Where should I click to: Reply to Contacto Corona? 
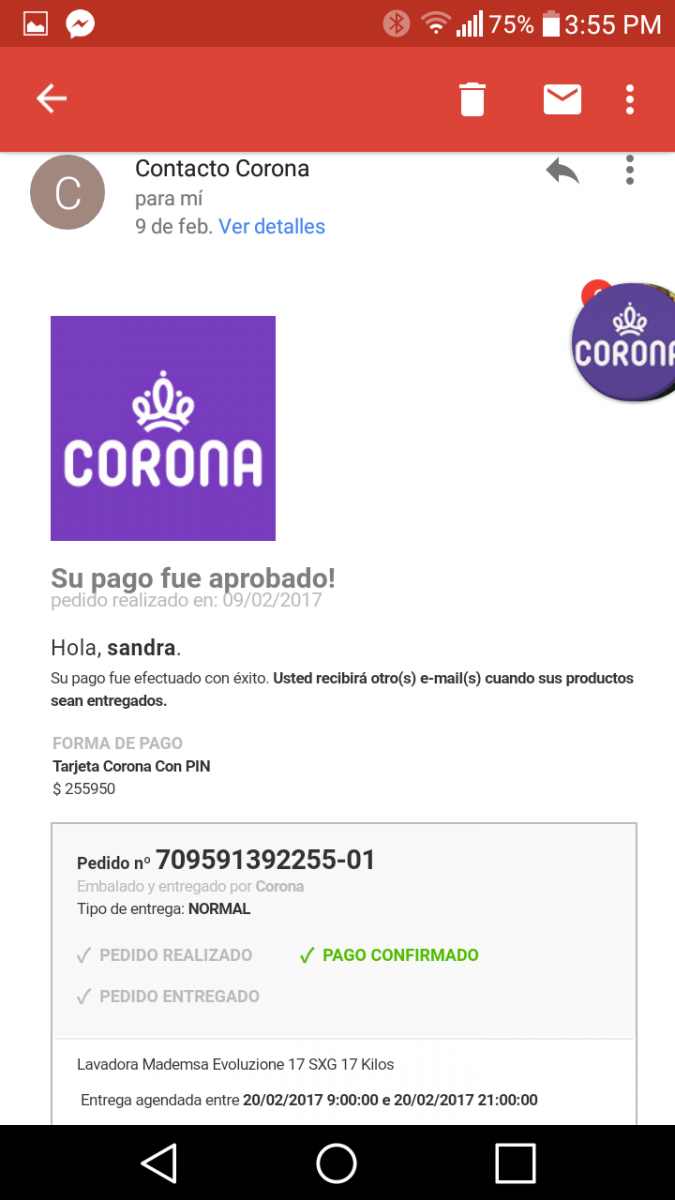[562, 171]
